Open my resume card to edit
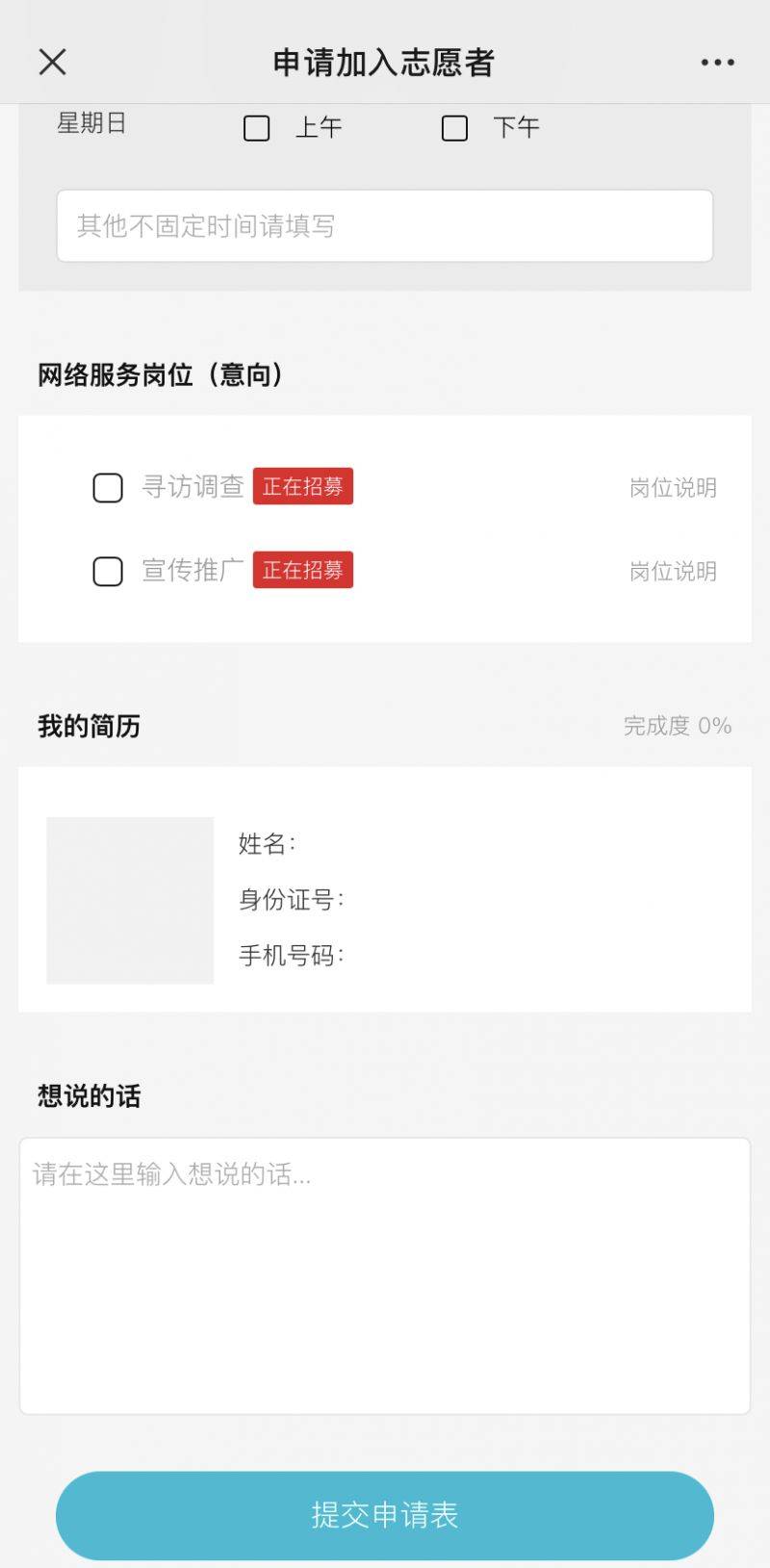 click(385, 889)
